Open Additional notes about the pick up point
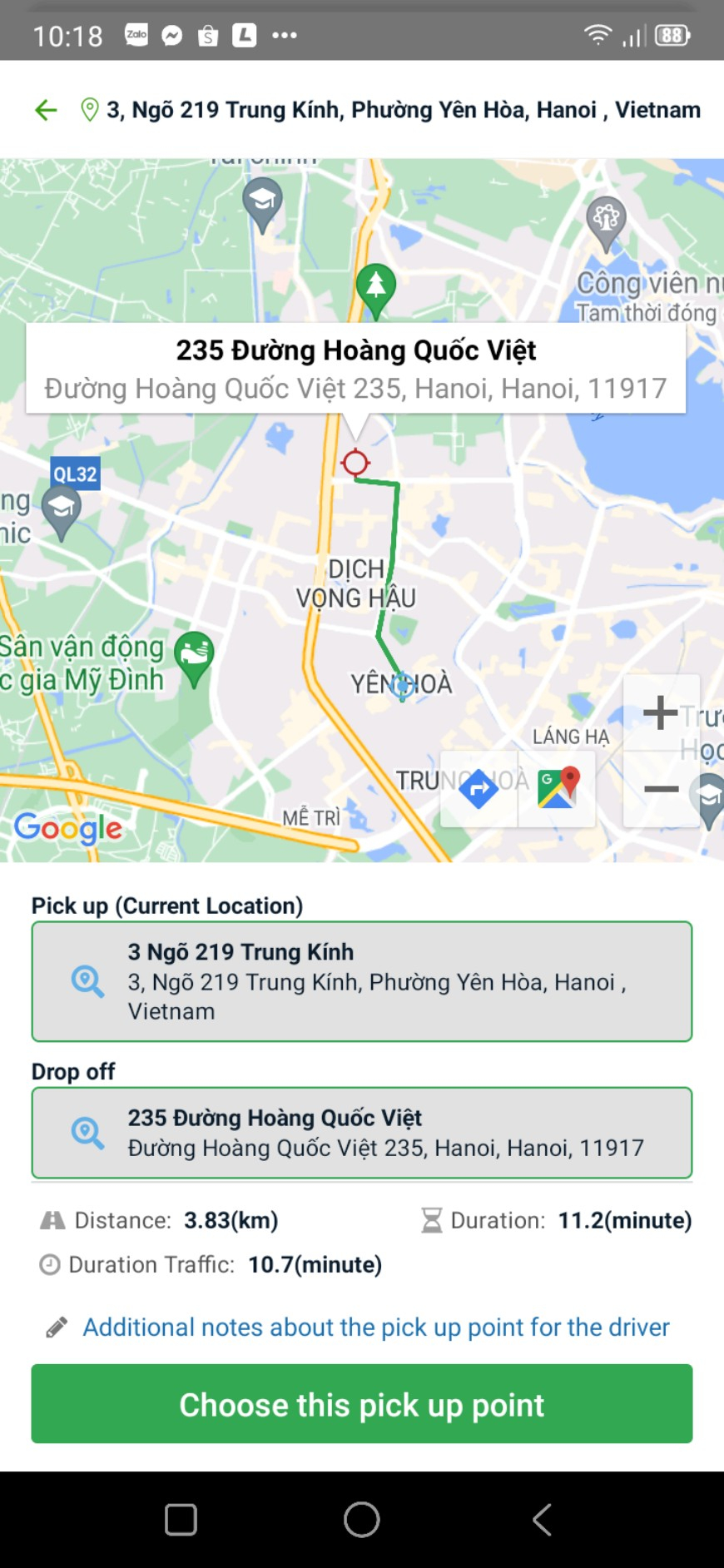The height and width of the screenshot is (1568, 724). pos(374,1327)
